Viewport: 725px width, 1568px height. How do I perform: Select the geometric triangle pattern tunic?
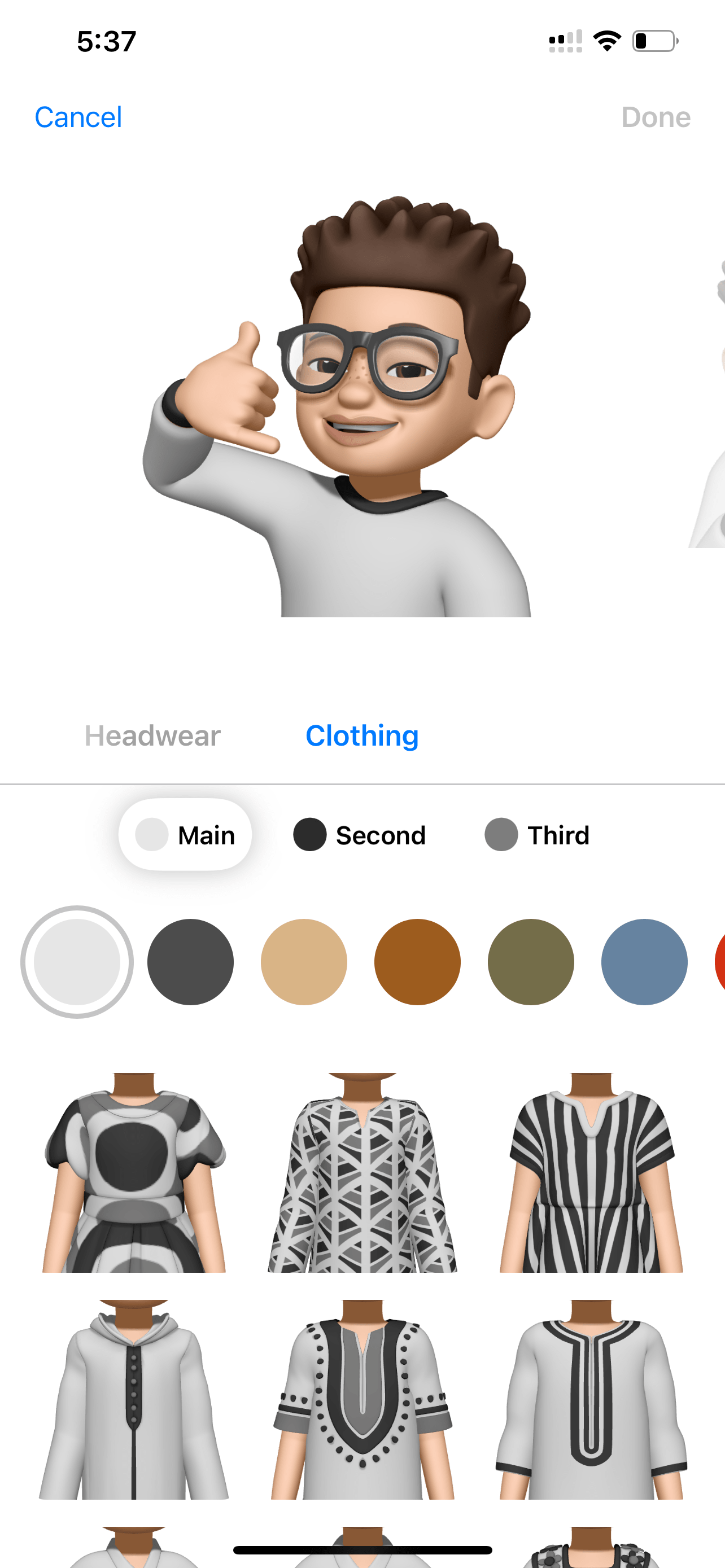pos(362,1172)
